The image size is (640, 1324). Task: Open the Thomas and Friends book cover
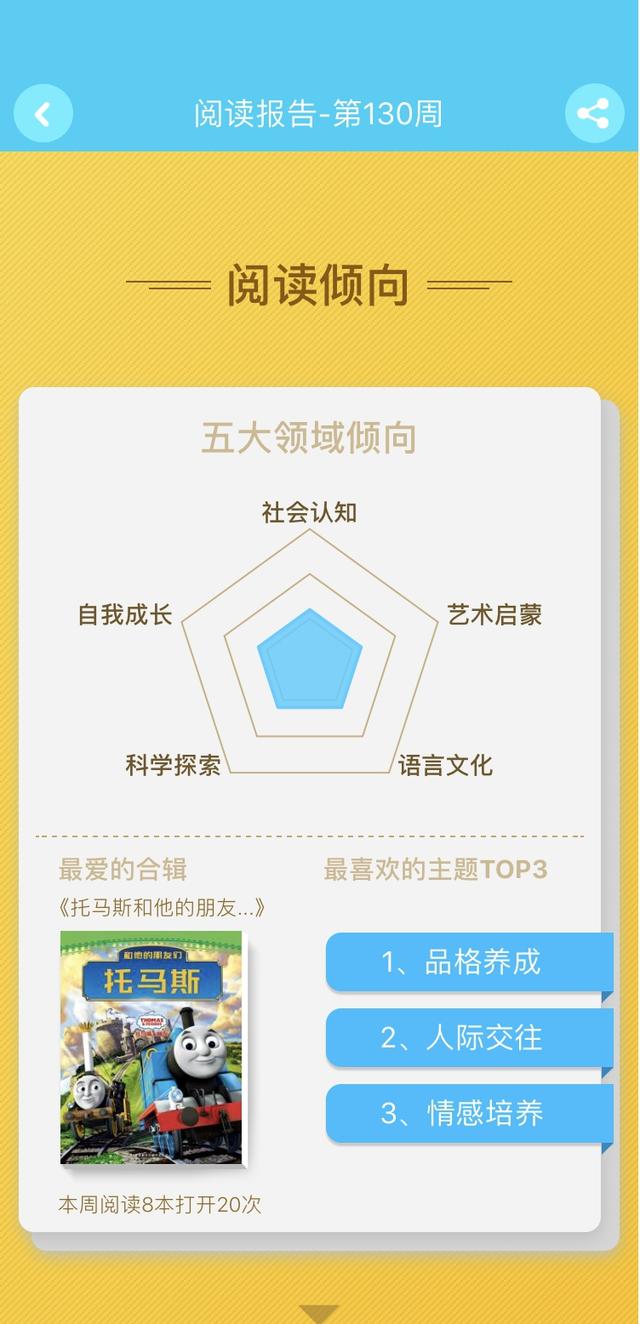(x=152, y=1047)
